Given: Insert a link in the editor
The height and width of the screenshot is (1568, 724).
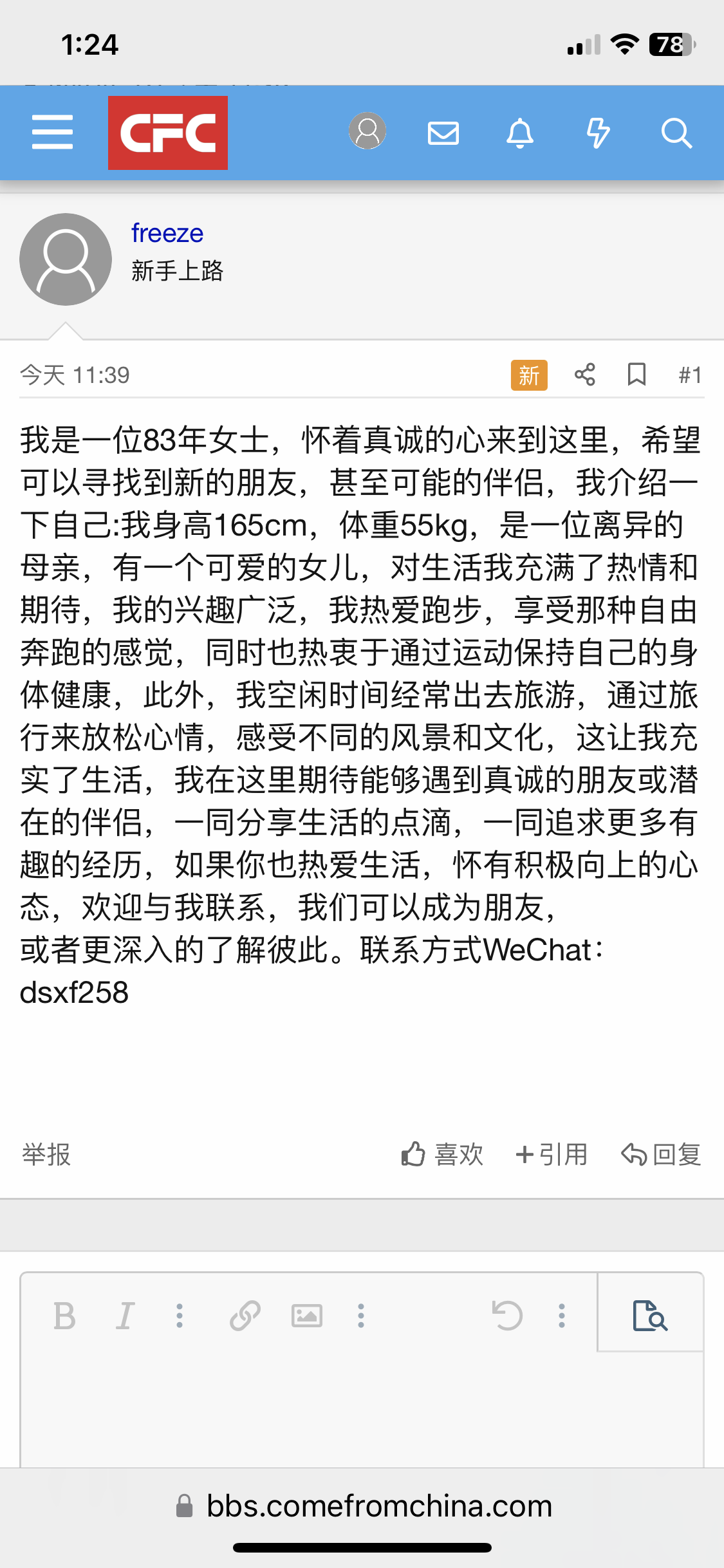Looking at the screenshot, I should 245,1316.
